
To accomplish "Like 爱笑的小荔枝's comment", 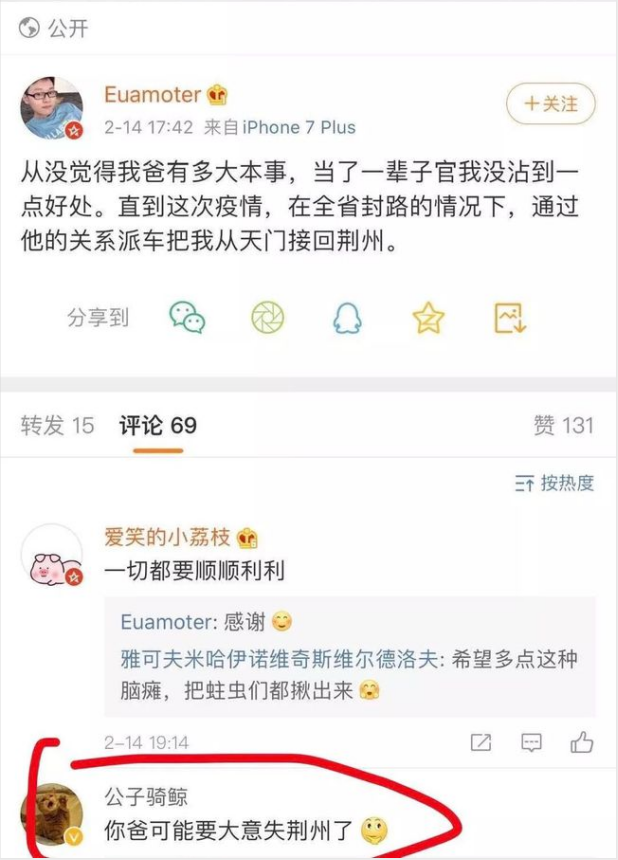I will tap(581, 742).
